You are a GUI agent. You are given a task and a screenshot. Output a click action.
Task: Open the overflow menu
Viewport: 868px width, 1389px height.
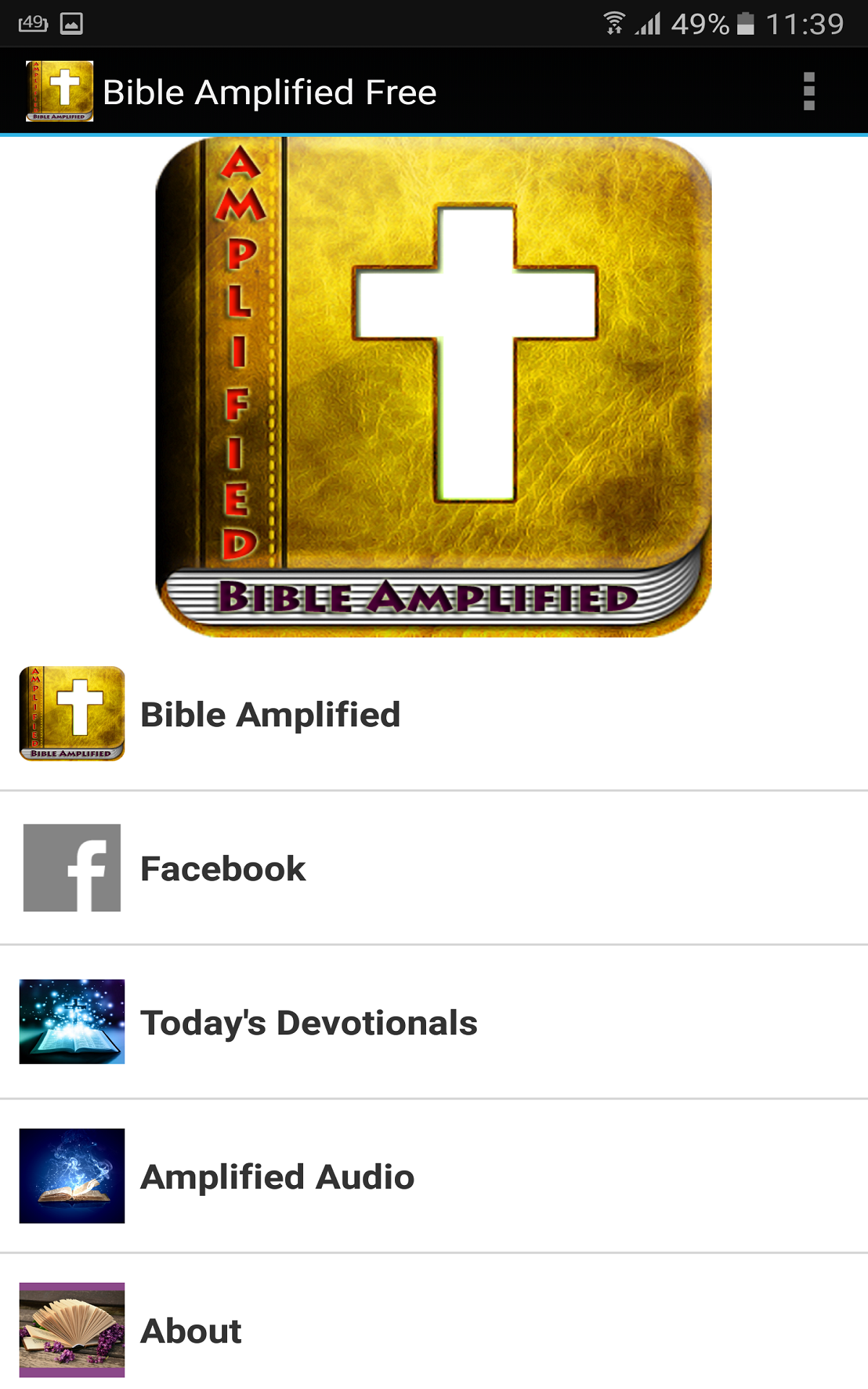[x=809, y=91]
